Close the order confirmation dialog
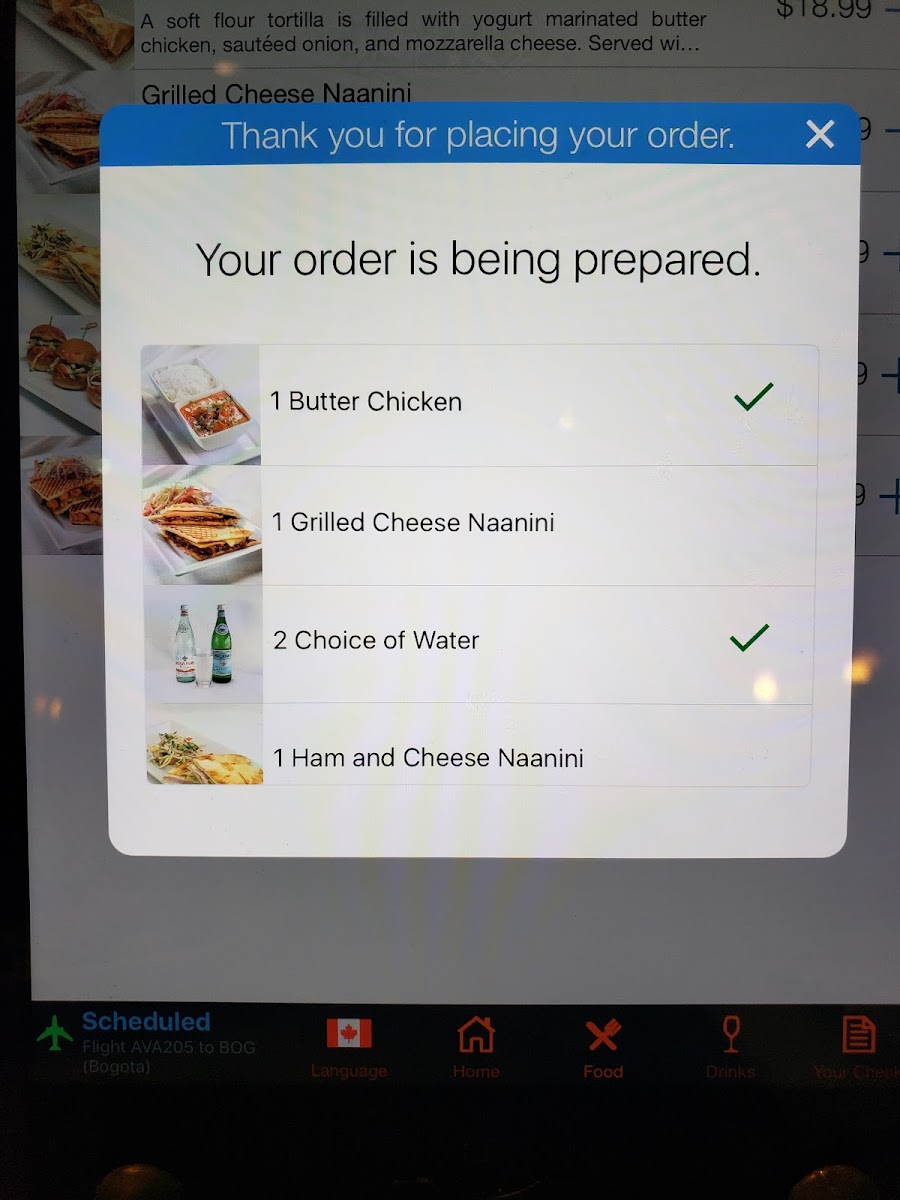Screen dimensions: 900x1200 click(x=820, y=134)
